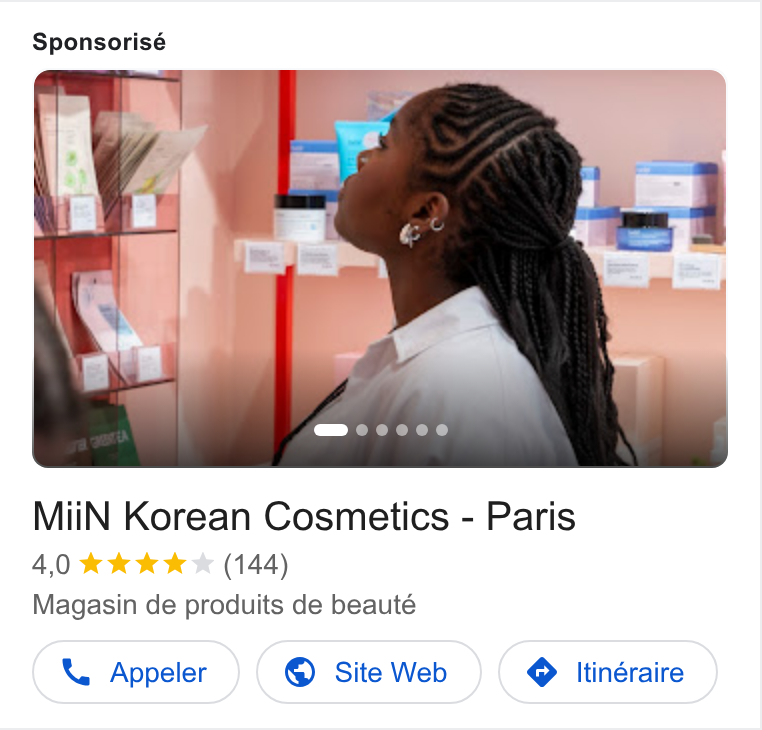Open MiiN Korean Cosmetics - Paris listing title
This screenshot has width=762, height=730.
(304, 517)
